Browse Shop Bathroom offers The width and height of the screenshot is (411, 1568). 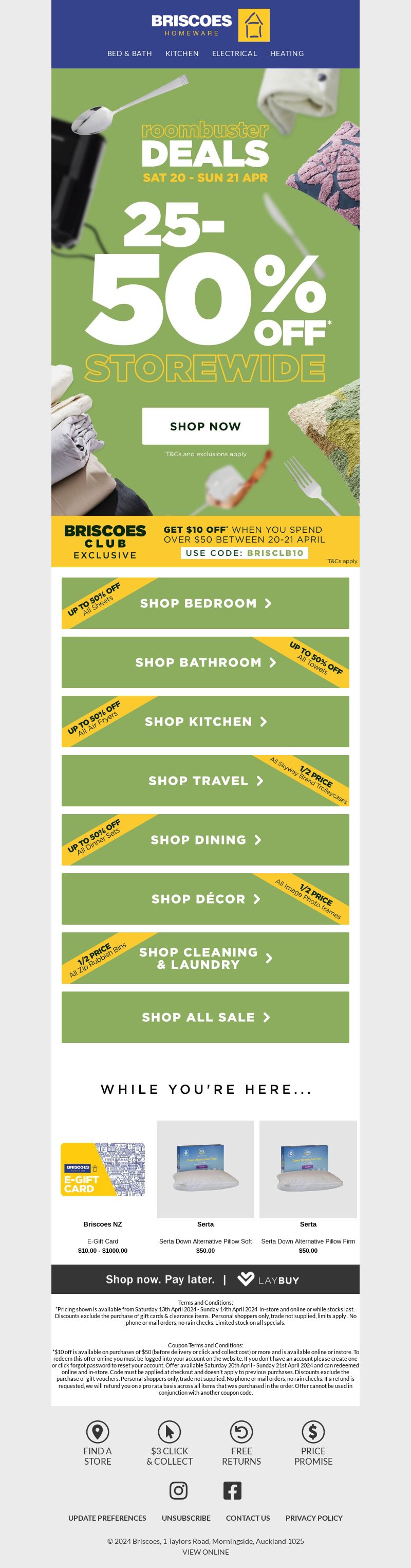click(205, 662)
